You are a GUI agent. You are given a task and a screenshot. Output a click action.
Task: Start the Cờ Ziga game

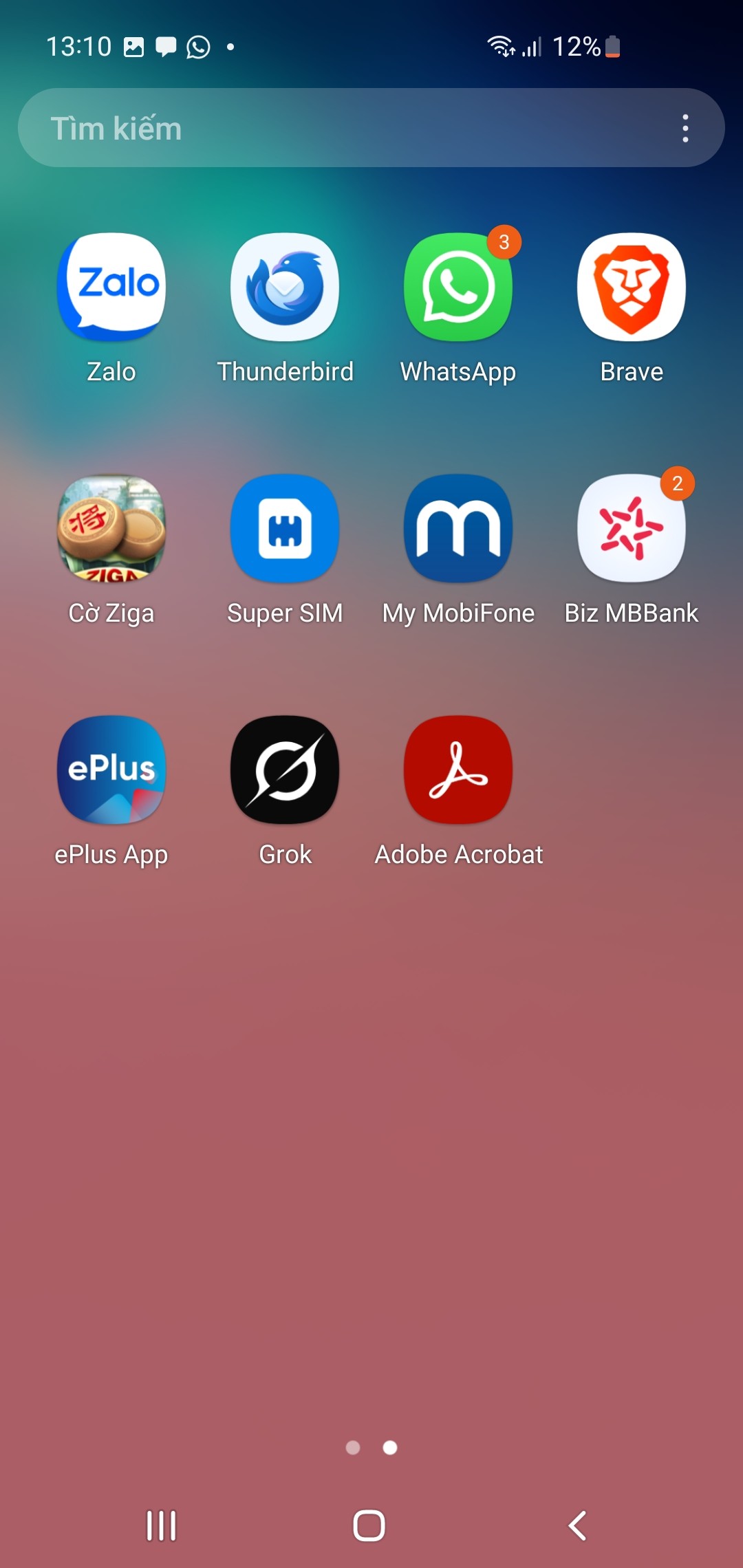click(x=111, y=528)
